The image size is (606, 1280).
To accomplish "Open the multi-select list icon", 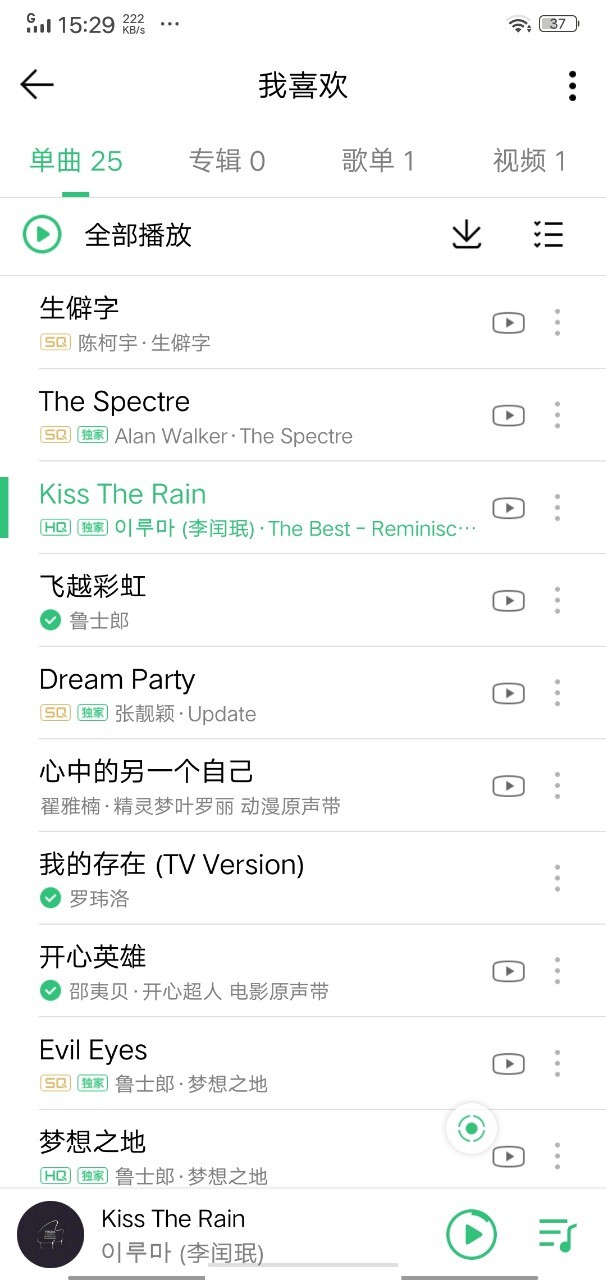I will 548,235.
